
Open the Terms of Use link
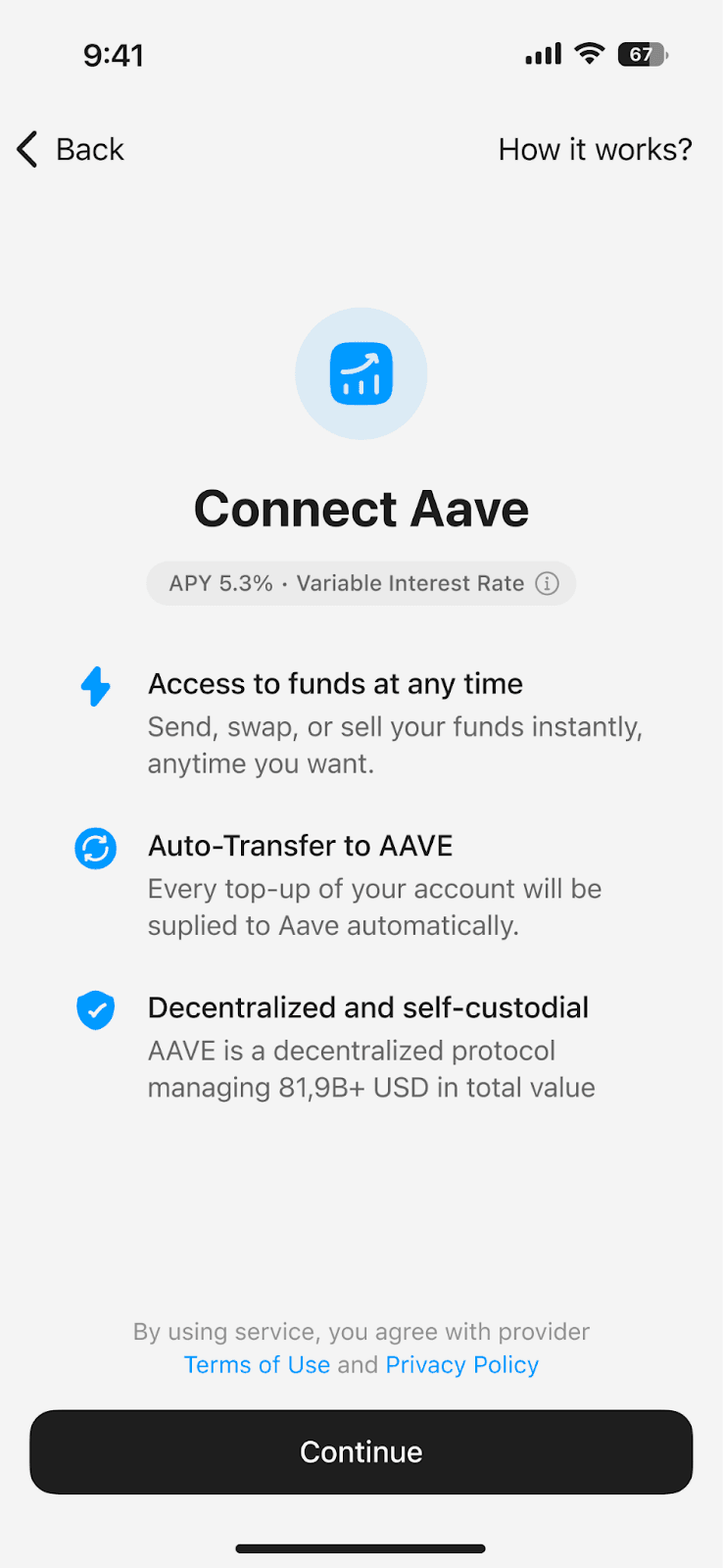click(x=257, y=1365)
